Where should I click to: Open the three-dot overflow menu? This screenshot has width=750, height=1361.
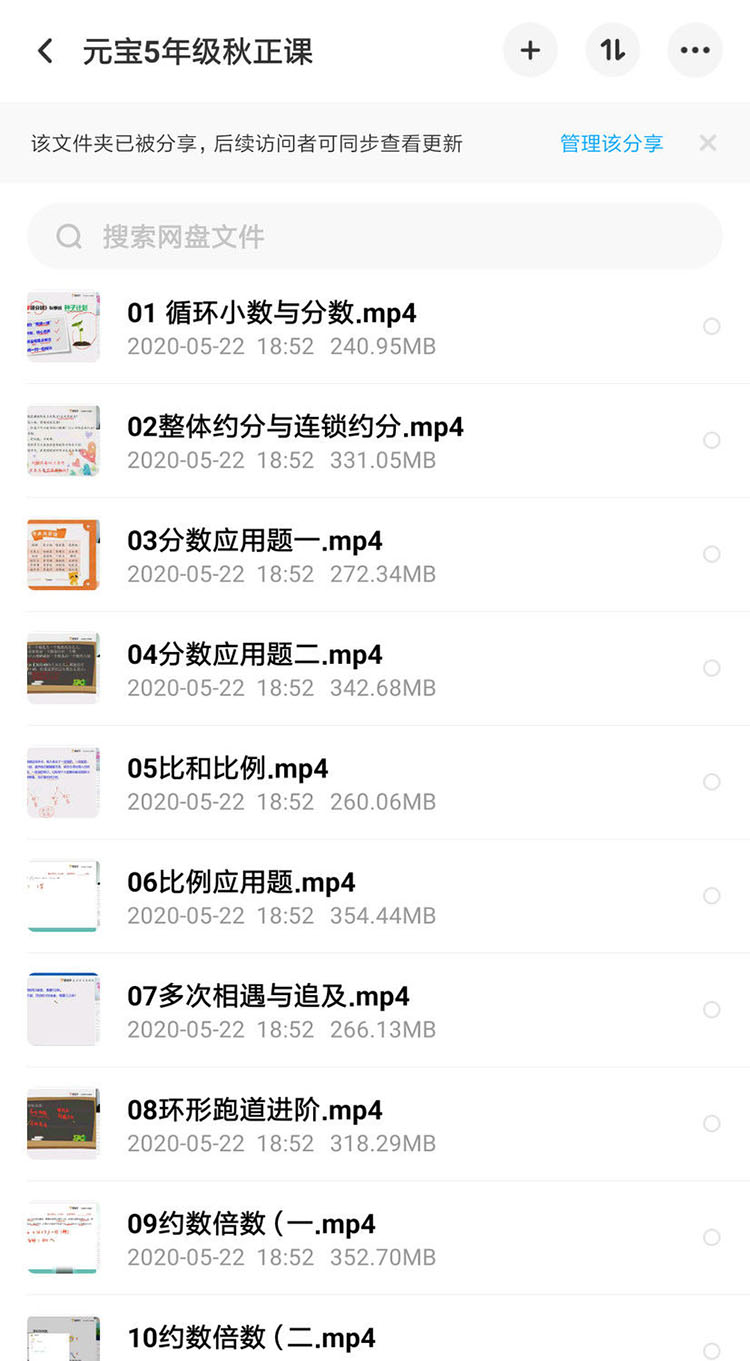694,50
